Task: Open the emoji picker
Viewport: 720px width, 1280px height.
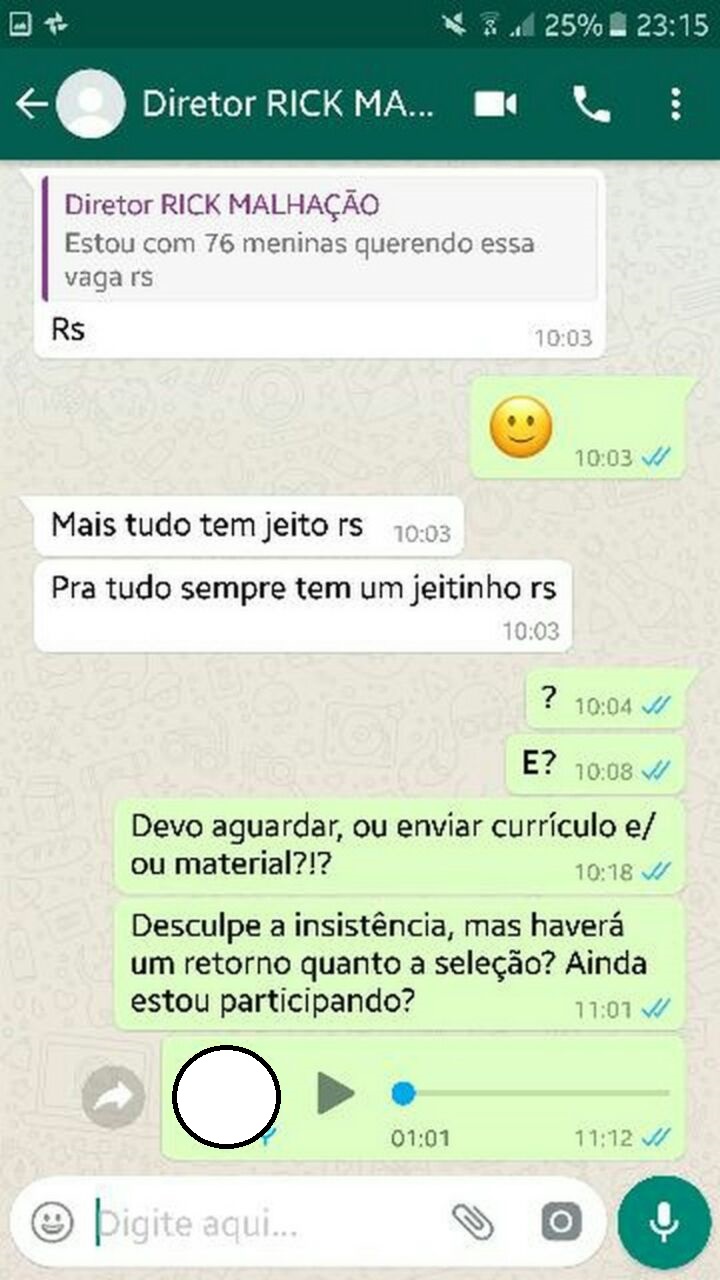Action: (52, 1223)
